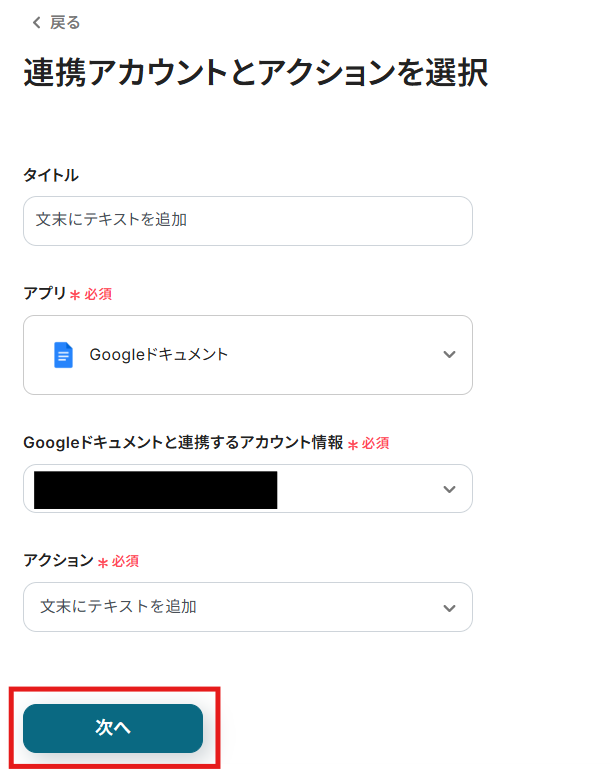The height and width of the screenshot is (769, 610).
Task: Tap the タイトル text field
Action: (247, 220)
